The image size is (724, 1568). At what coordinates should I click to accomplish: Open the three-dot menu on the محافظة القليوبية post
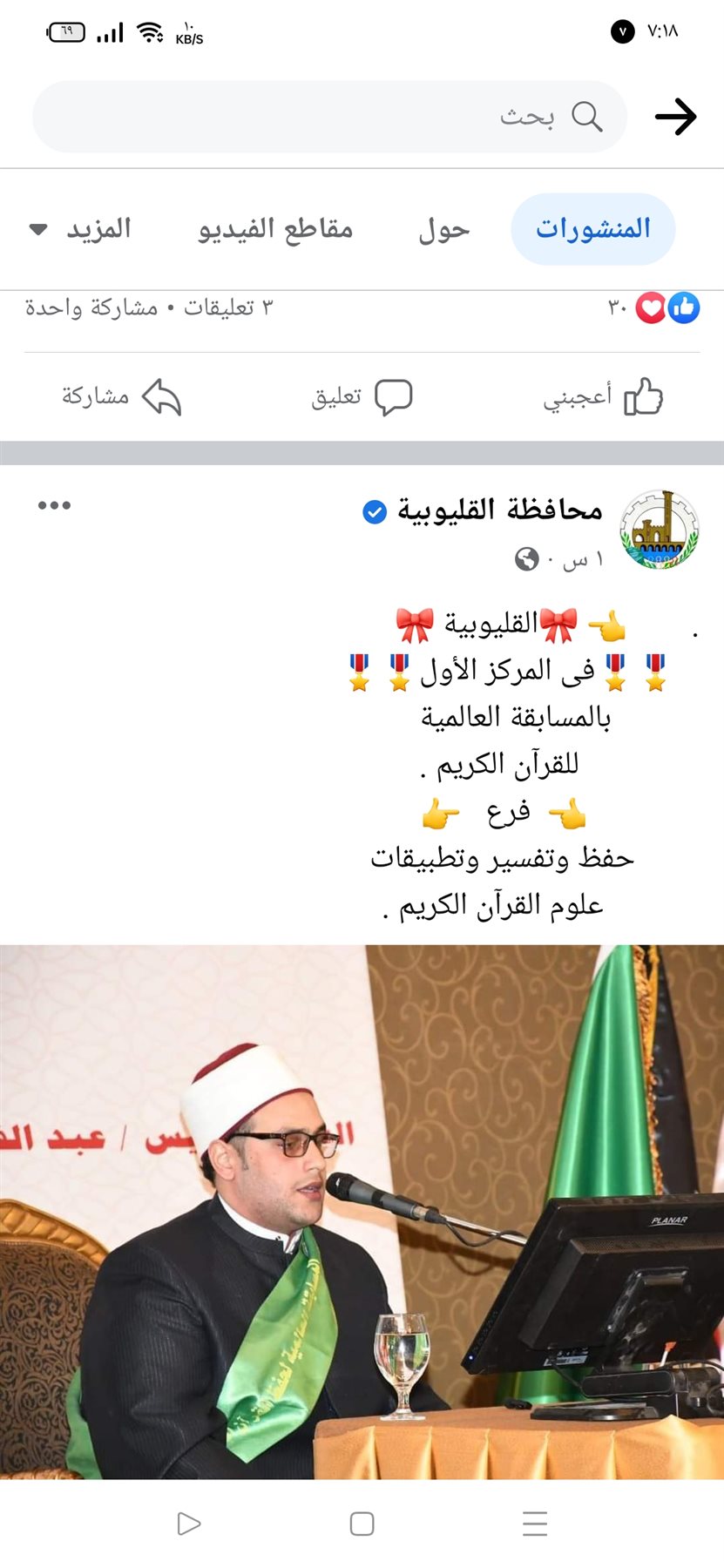click(54, 505)
